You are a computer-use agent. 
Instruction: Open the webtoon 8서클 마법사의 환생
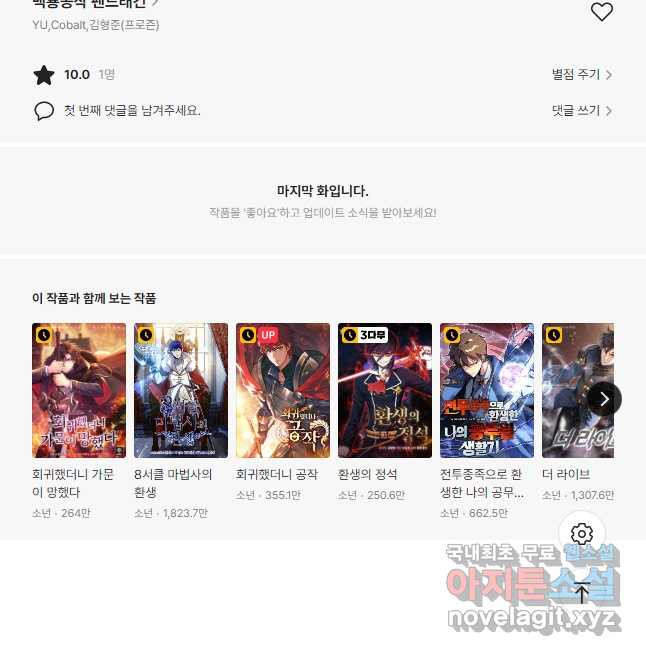pyautogui.click(x=181, y=391)
